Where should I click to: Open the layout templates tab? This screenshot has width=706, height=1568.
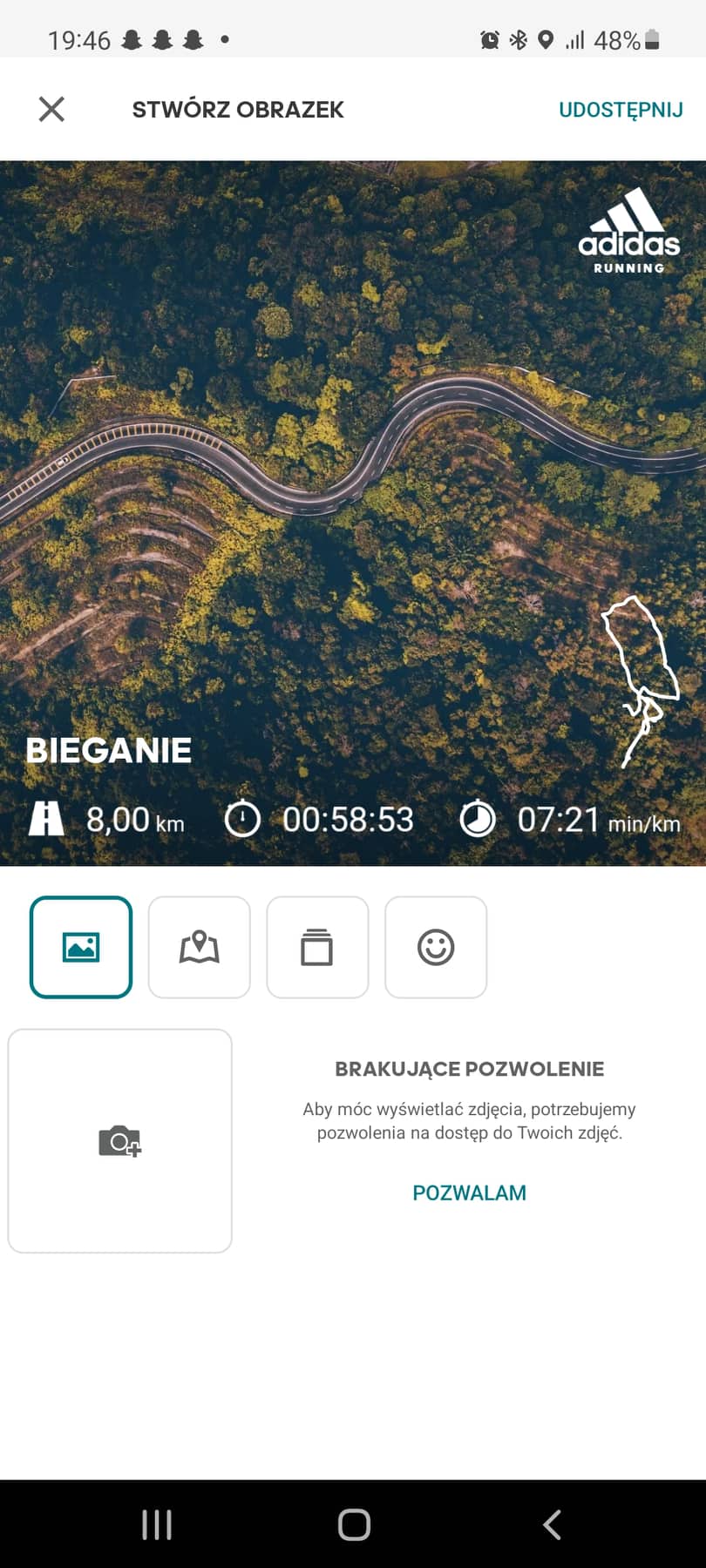[x=317, y=947]
